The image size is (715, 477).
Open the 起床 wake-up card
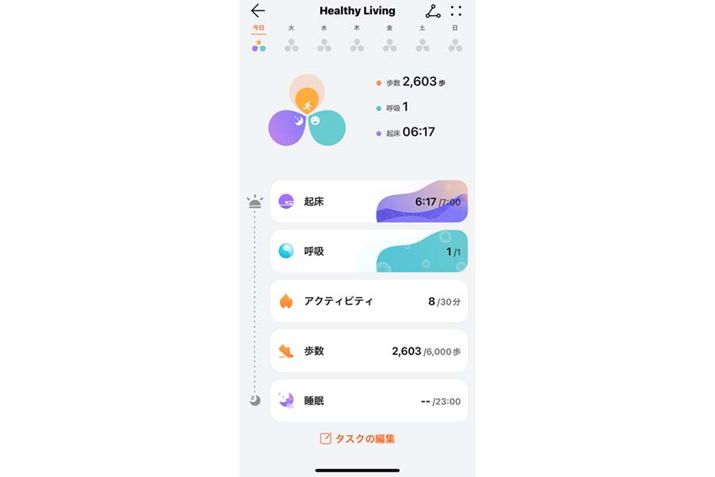(368, 202)
